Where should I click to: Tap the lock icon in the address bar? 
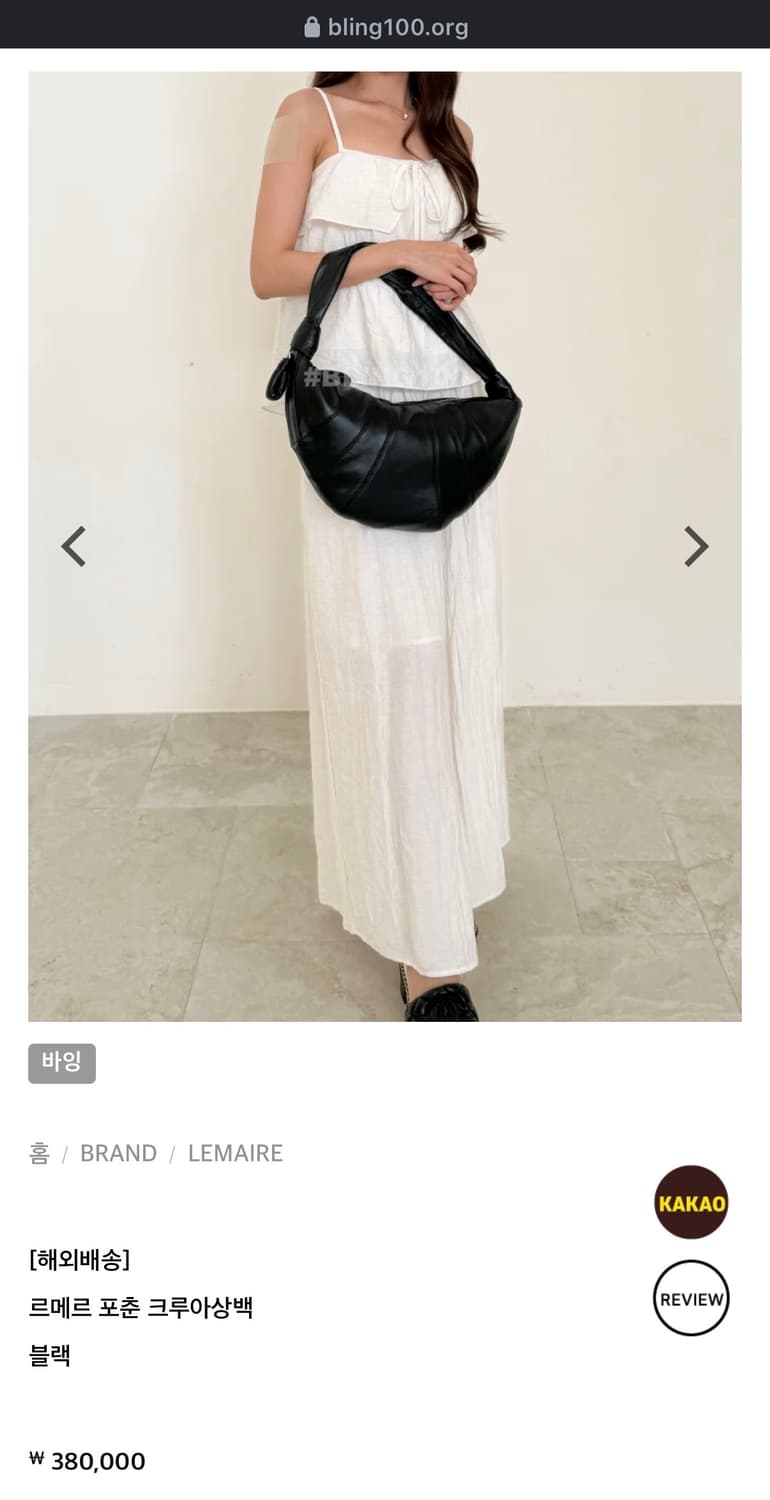coord(315,27)
